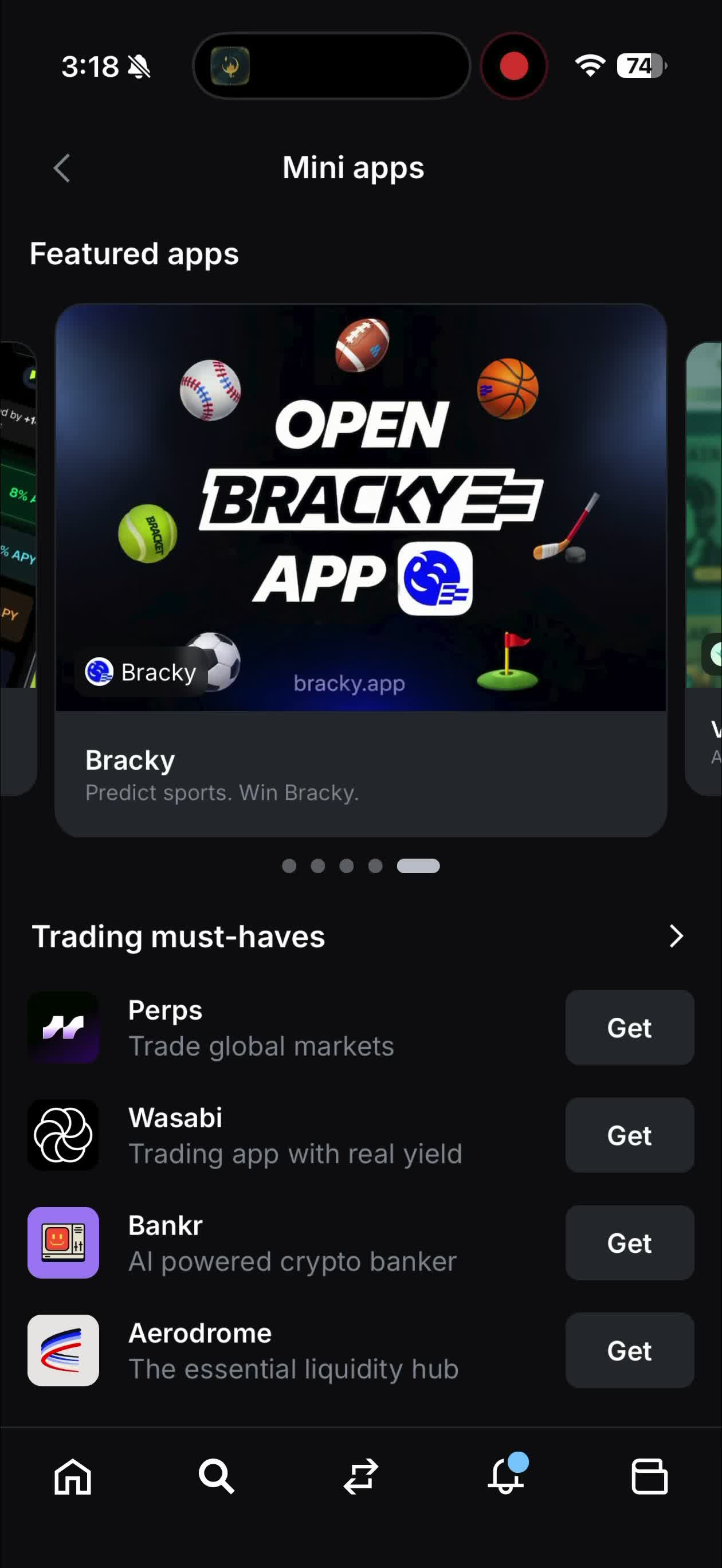Open the Bracky featured app card
722x1568 pixels.
pos(360,570)
